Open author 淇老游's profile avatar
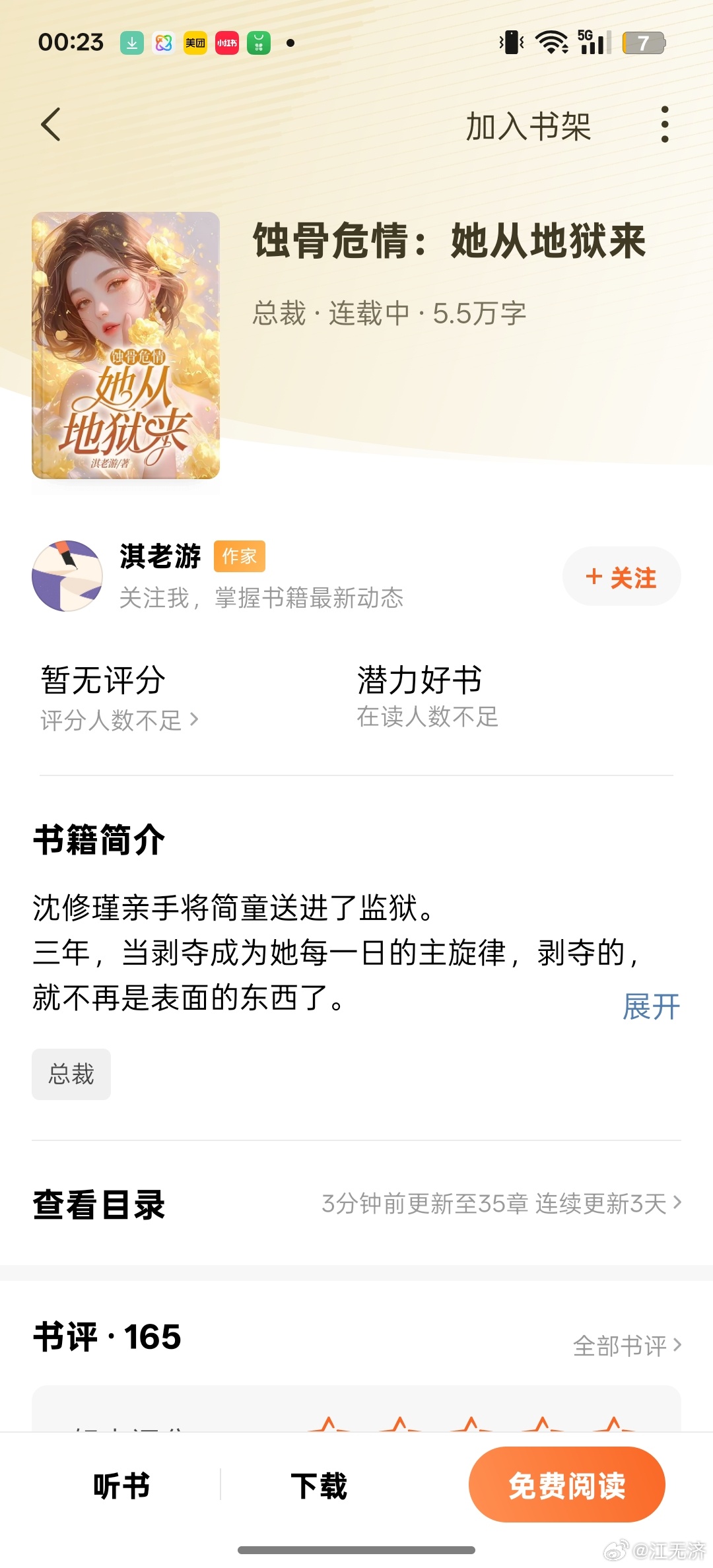The image size is (713, 1568). [x=67, y=576]
